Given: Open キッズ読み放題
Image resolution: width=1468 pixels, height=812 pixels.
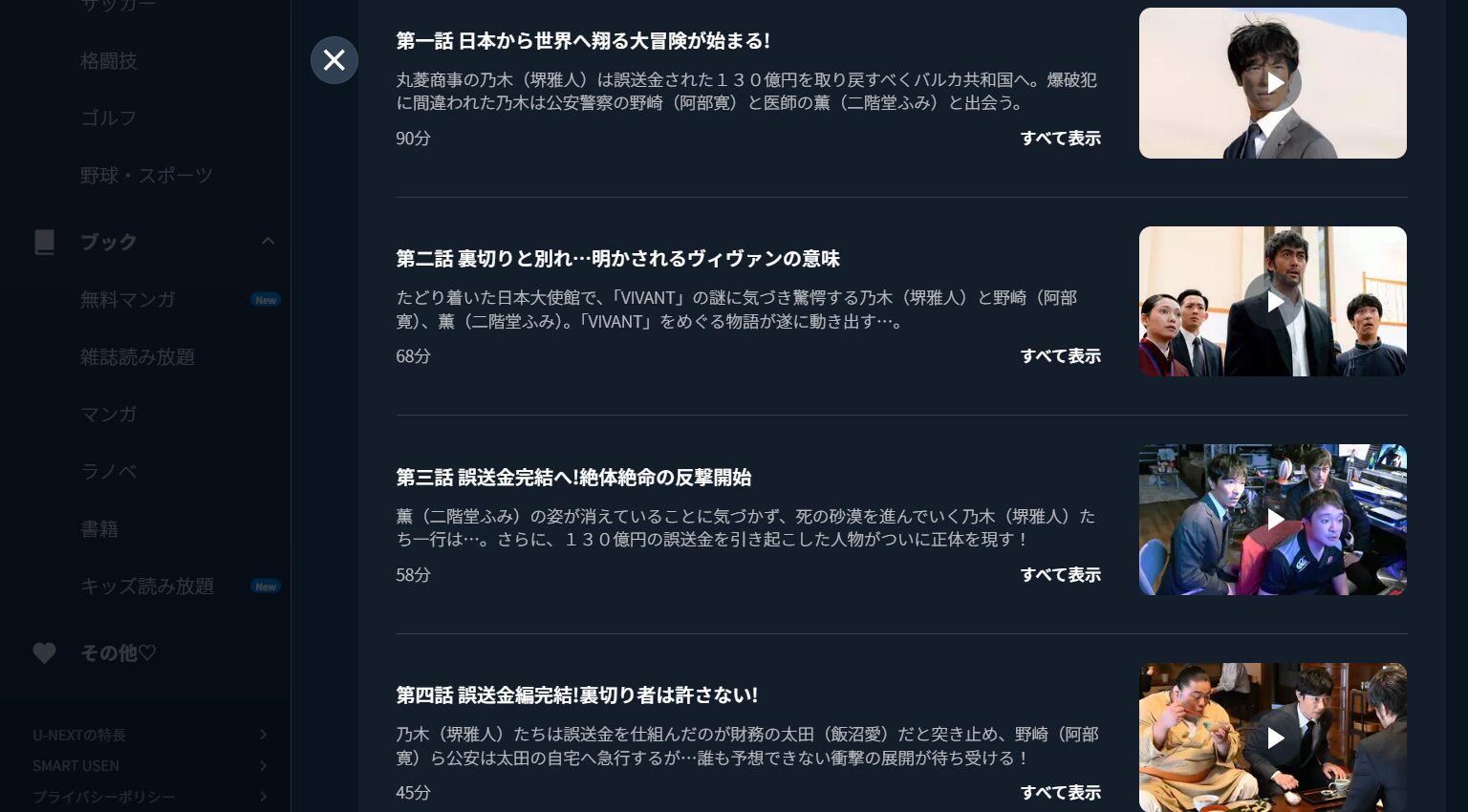Looking at the screenshot, I should (x=147, y=587).
